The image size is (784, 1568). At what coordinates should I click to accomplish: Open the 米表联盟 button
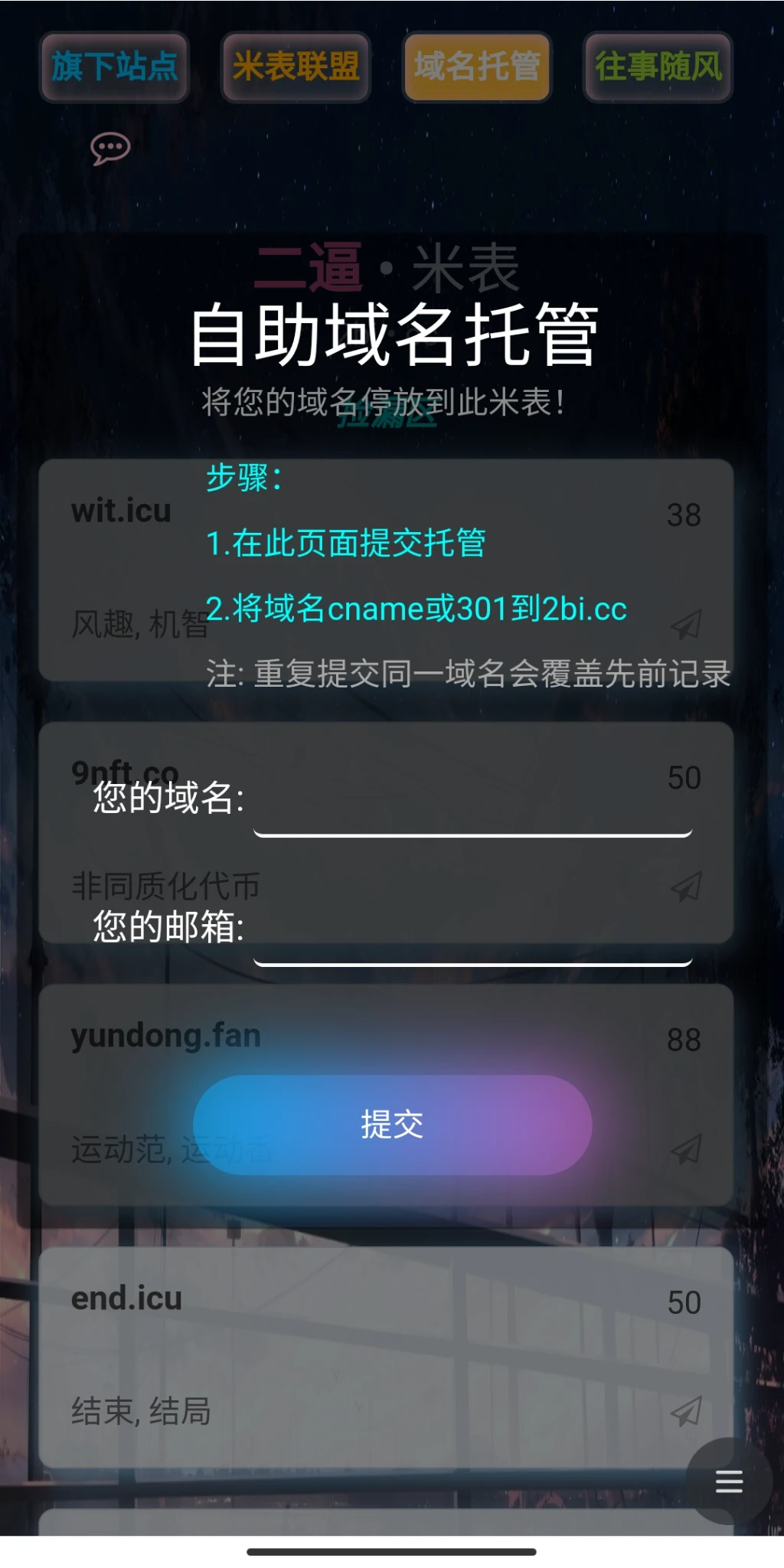(x=296, y=67)
